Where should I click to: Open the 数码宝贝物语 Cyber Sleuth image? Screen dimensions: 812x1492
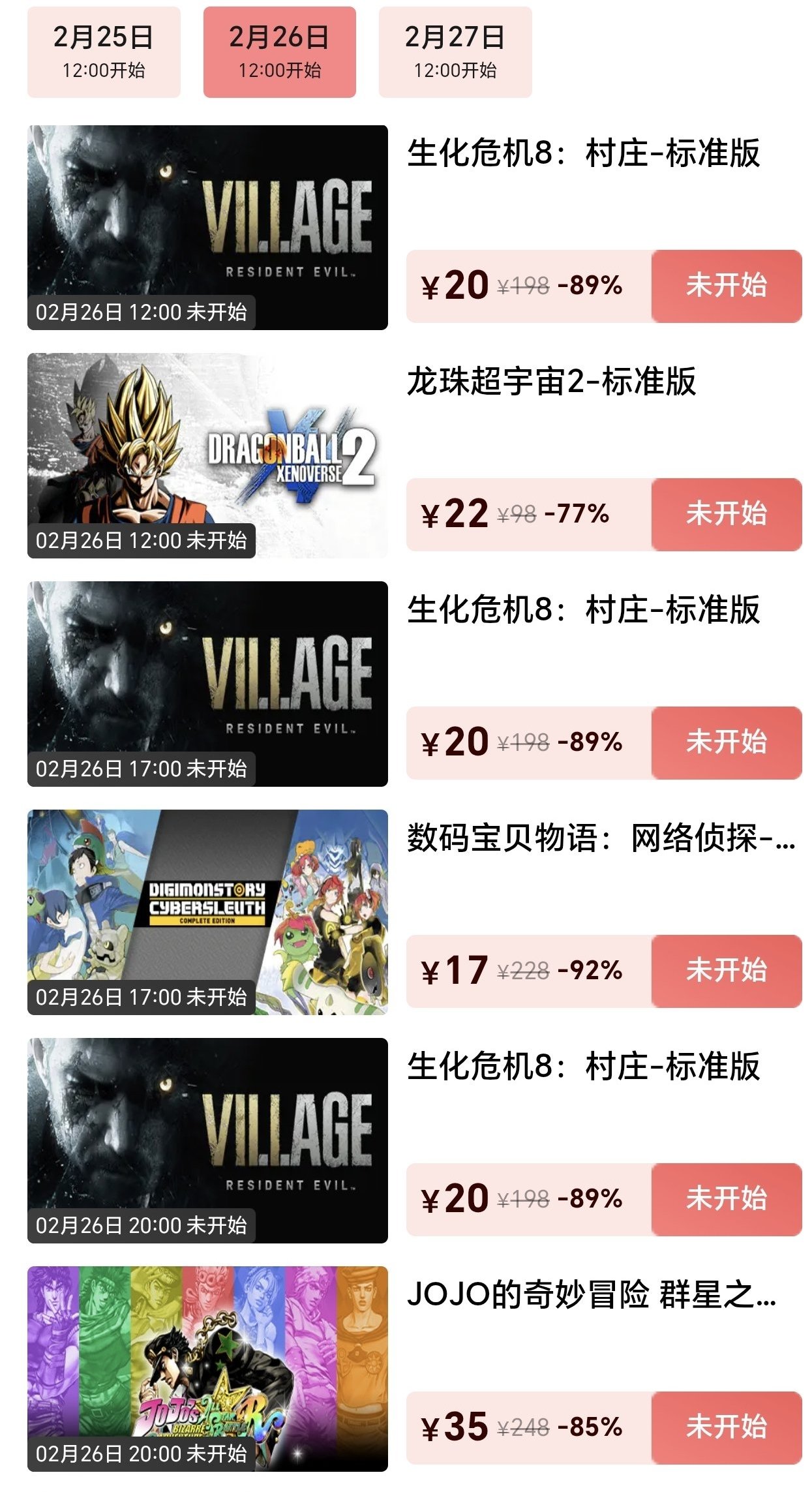coord(207,912)
